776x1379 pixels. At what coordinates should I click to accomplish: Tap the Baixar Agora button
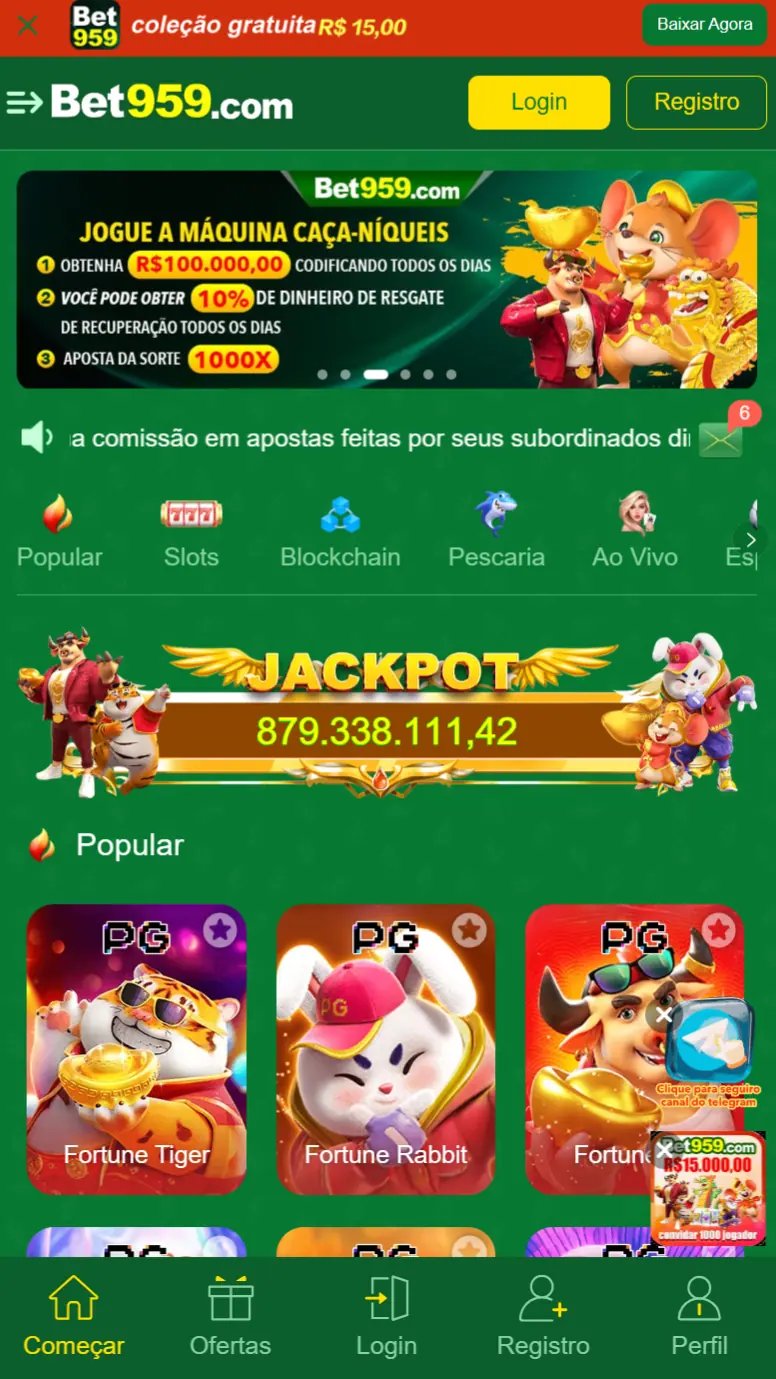point(704,25)
